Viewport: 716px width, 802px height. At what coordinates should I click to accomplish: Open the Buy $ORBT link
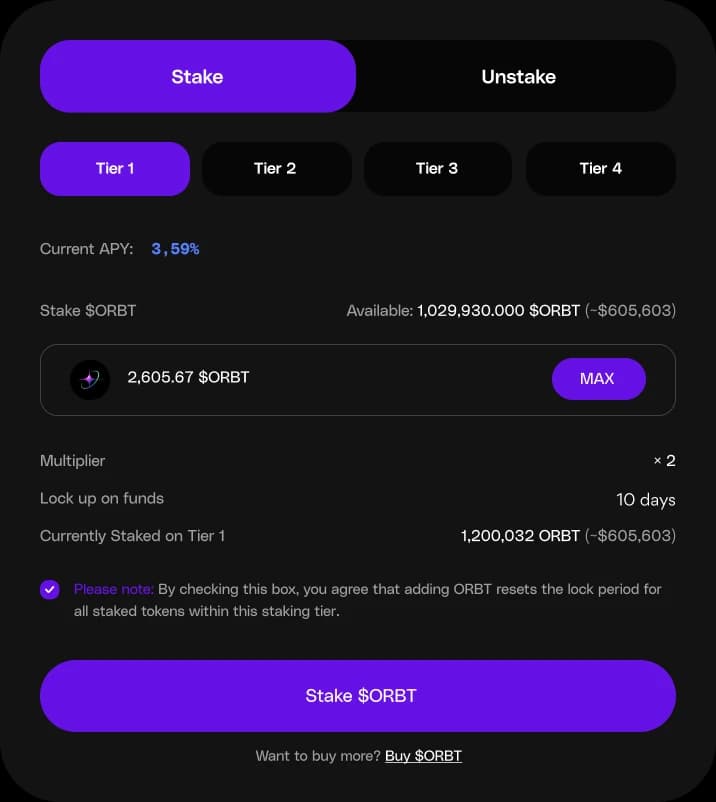423,756
